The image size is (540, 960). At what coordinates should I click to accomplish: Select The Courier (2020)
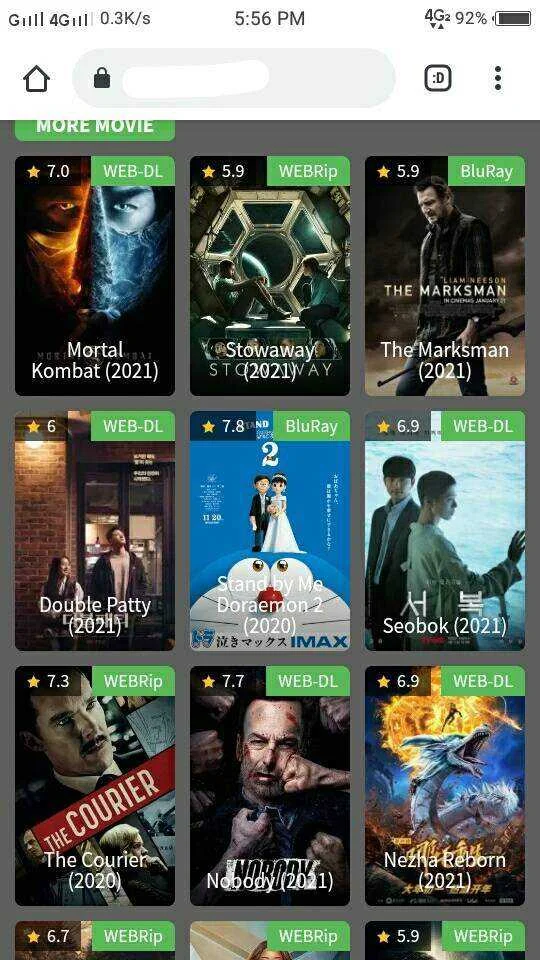point(95,786)
